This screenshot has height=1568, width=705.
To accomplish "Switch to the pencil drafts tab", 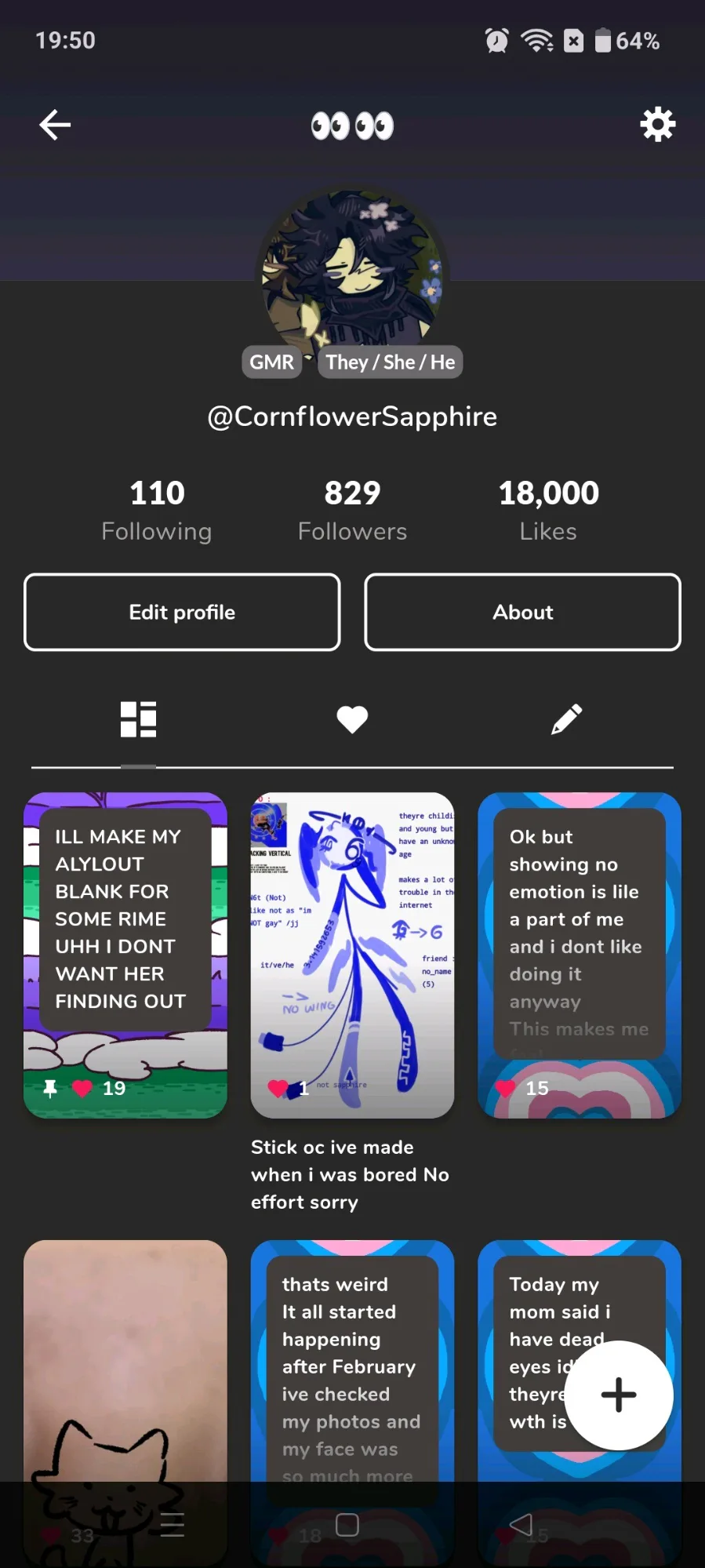I will pos(566,719).
